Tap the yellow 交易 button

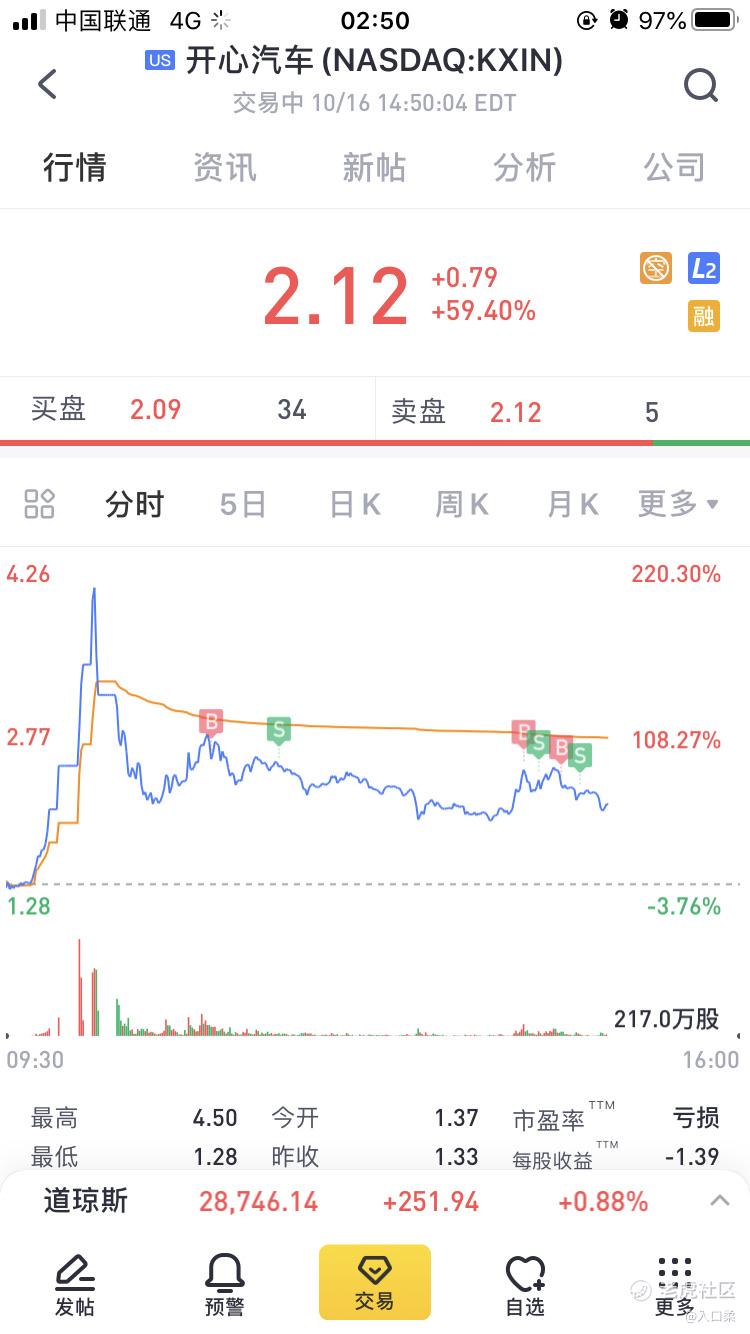coord(375,1282)
